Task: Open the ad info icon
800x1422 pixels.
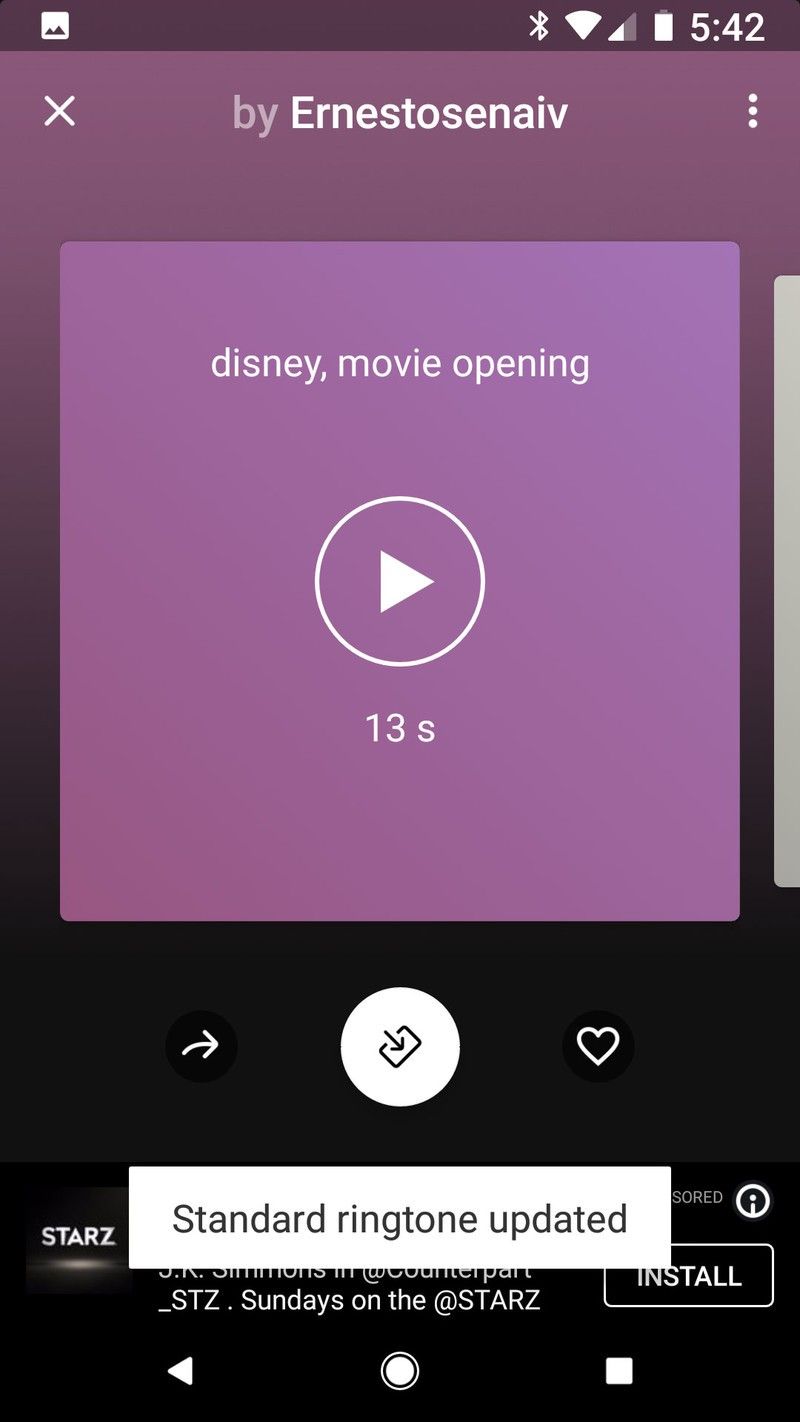Action: 753,1201
